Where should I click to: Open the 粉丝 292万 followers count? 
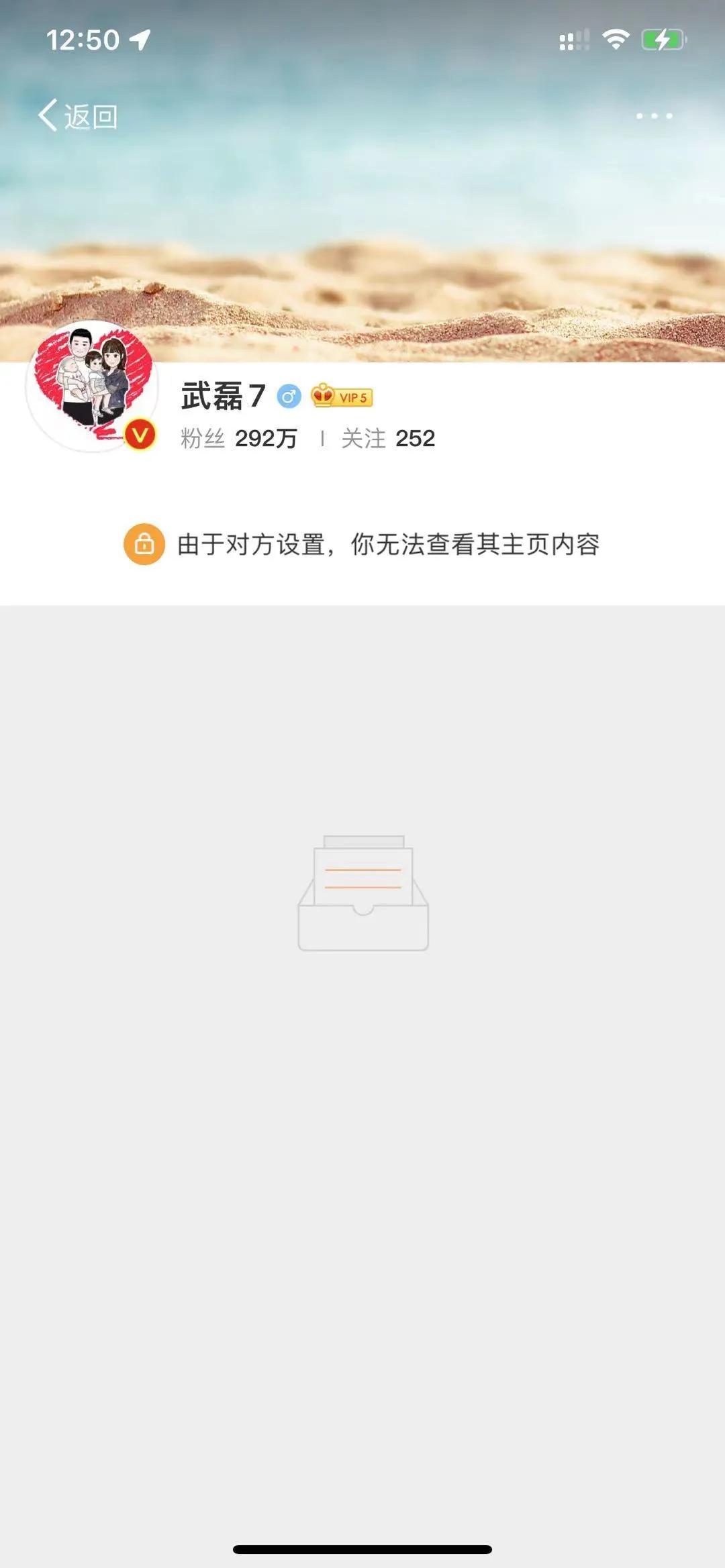[238, 439]
